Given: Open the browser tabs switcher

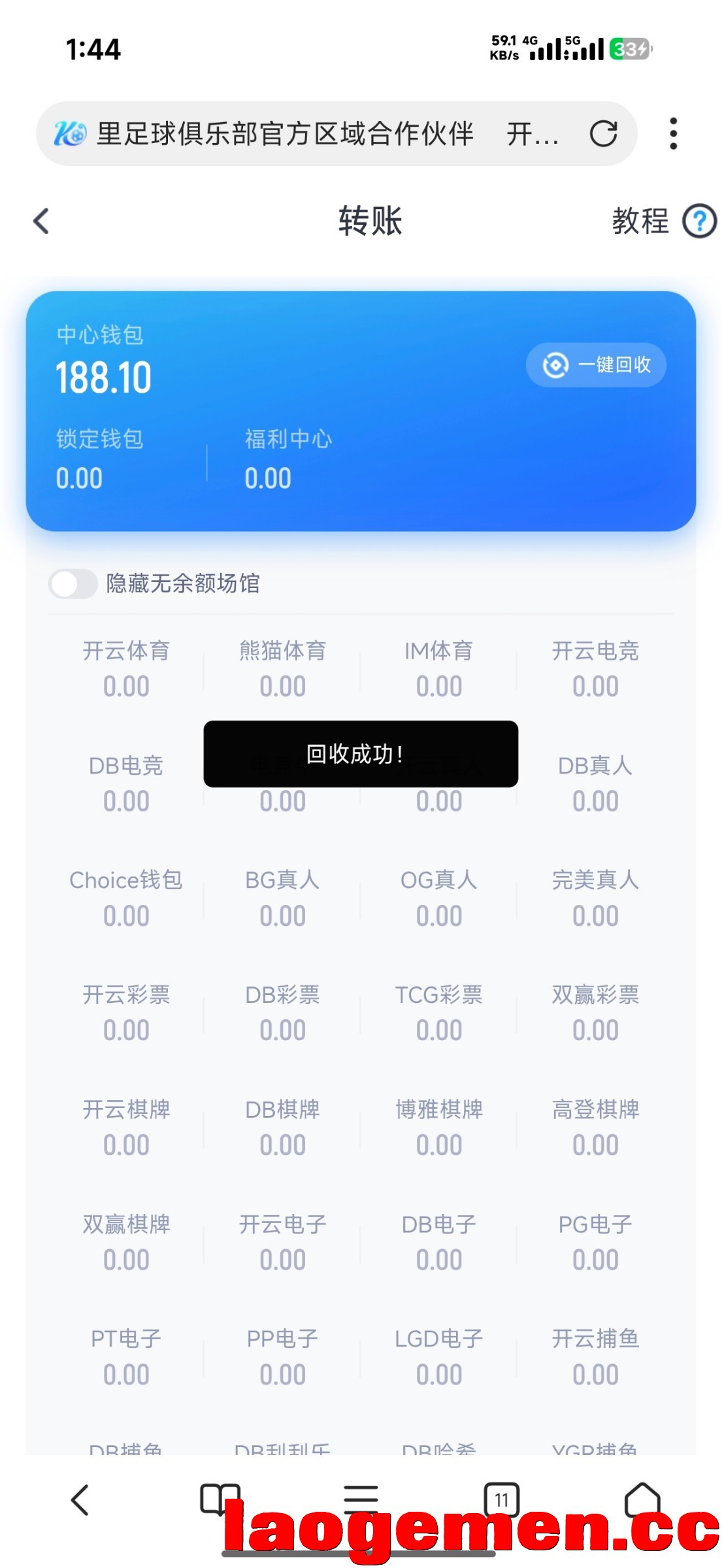Looking at the screenshot, I should 501,1499.
